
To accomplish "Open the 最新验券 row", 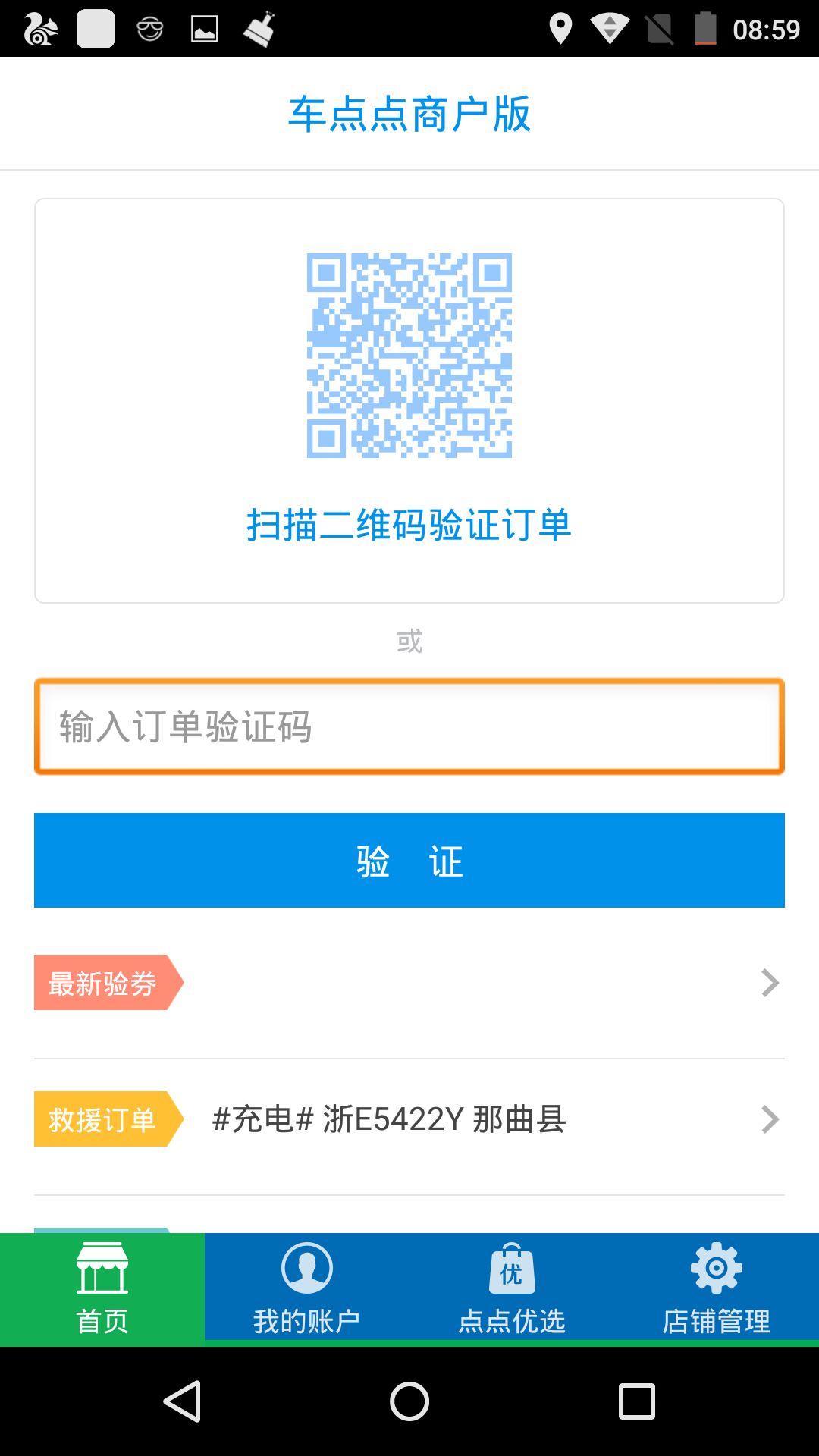I will (x=409, y=983).
